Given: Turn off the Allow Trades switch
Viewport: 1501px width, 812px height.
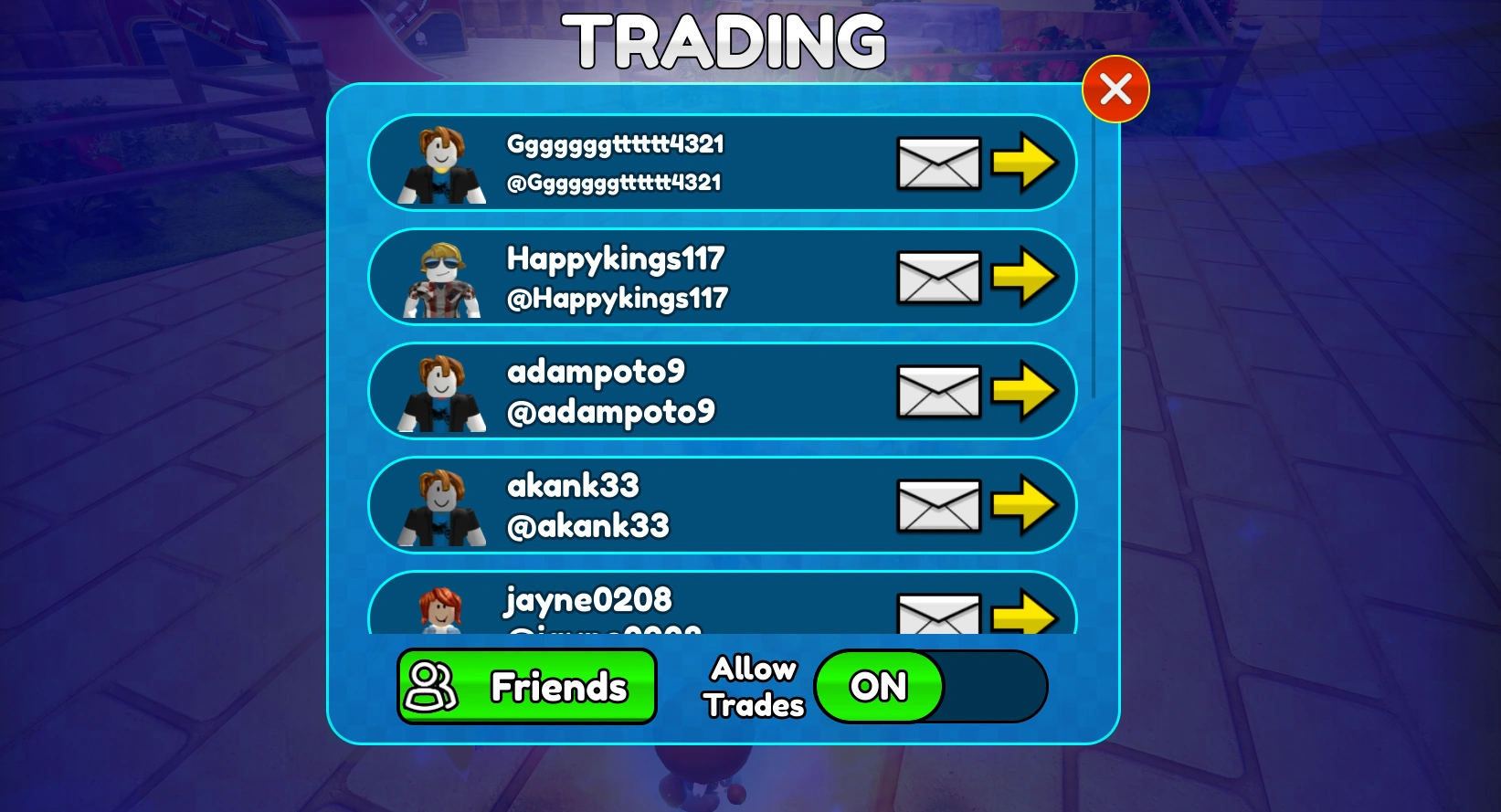Looking at the screenshot, I should coord(931,686).
